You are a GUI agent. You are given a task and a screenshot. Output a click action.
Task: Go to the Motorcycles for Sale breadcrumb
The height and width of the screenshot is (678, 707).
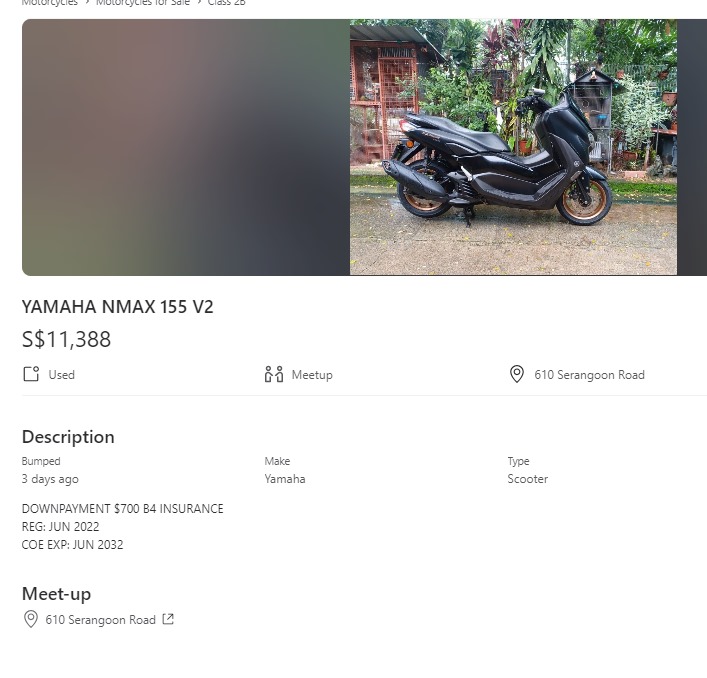[142, 3]
